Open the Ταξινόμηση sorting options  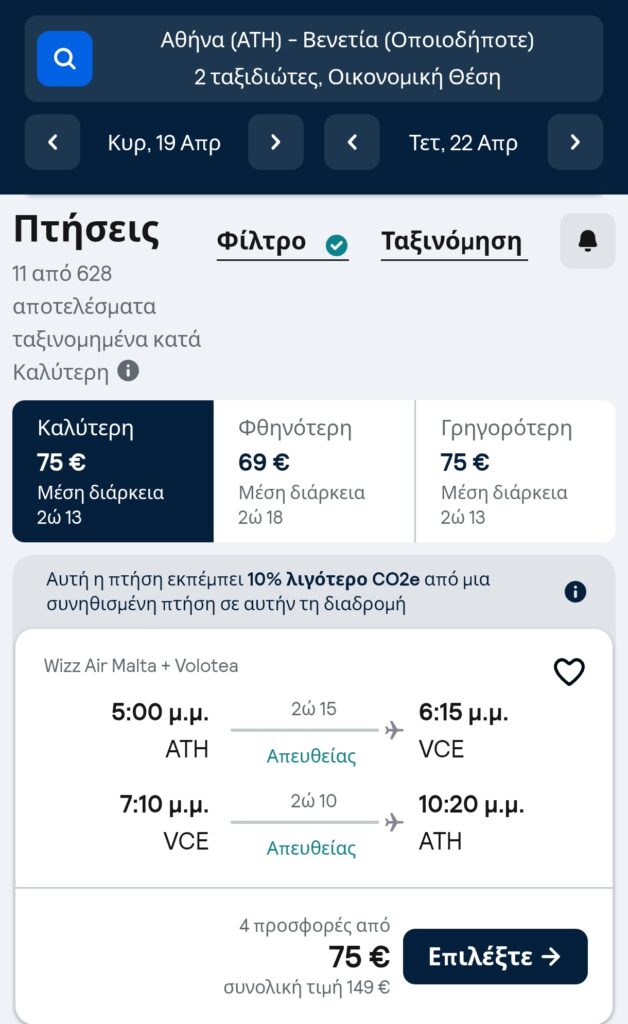(x=454, y=242)
